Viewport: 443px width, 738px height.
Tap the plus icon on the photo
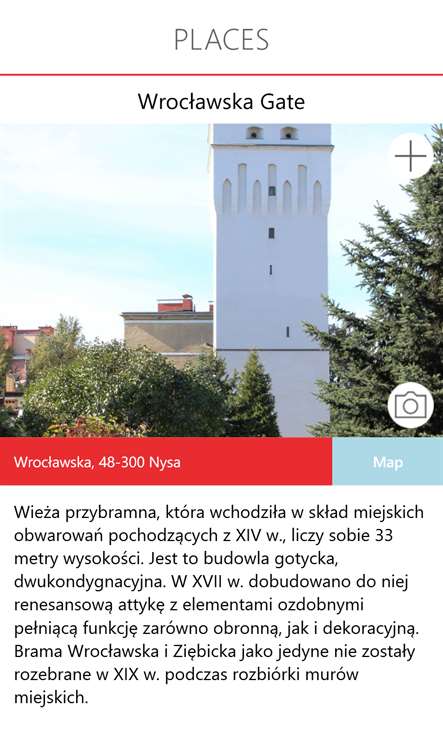pos(411,156)
